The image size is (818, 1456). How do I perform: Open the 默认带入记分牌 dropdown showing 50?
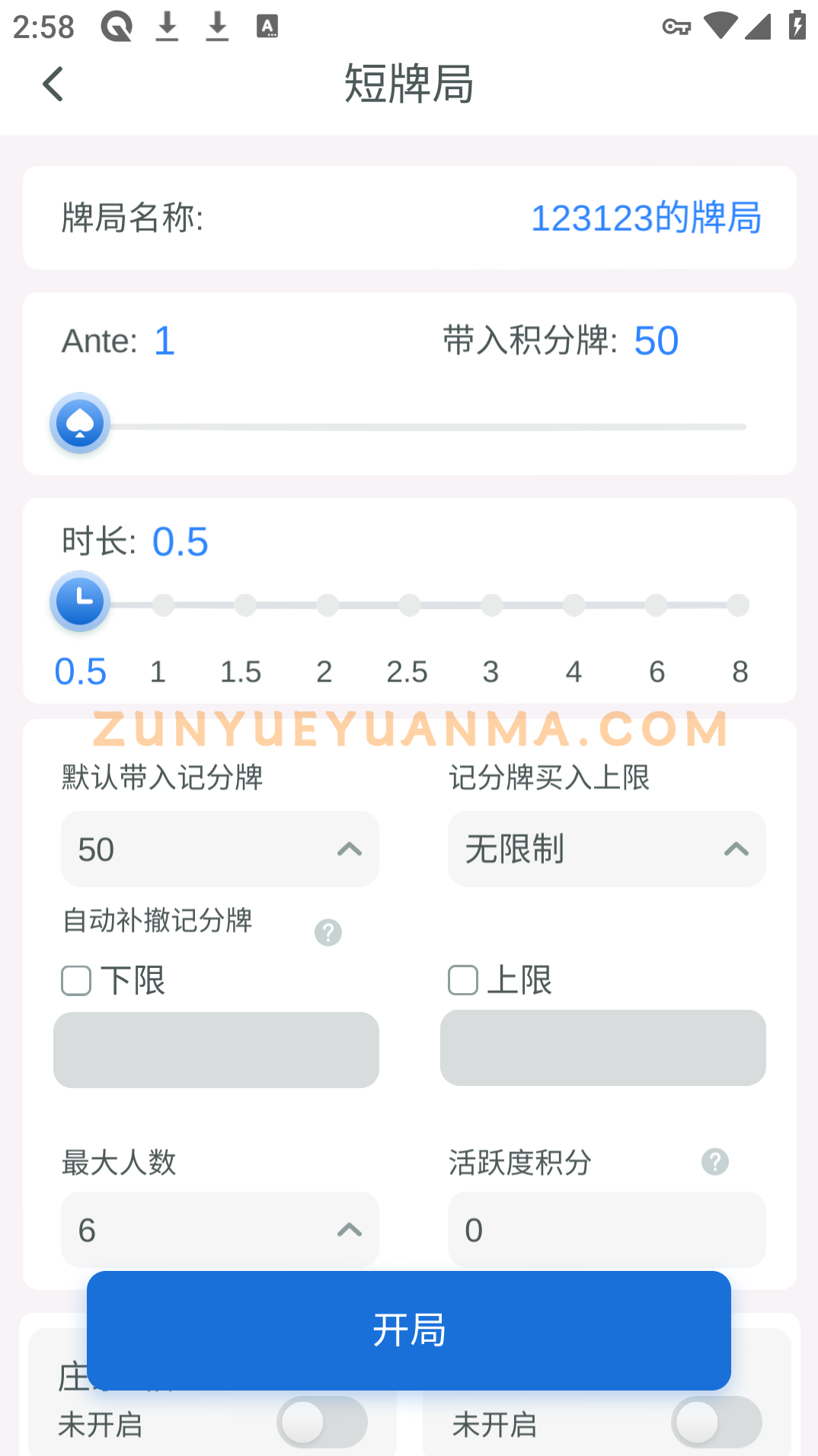[220, 849]
